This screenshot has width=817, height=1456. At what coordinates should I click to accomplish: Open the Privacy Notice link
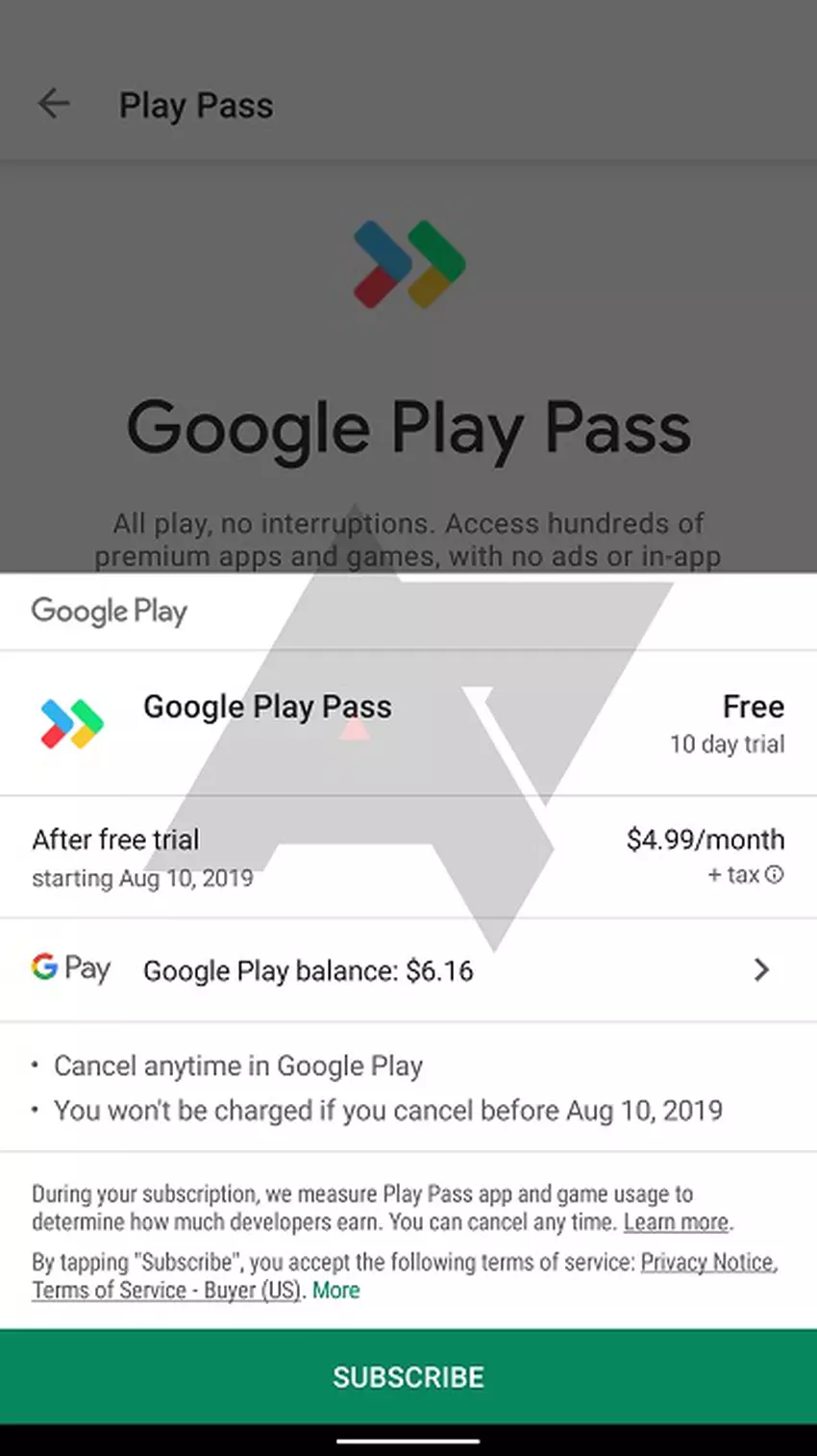(x=707, y=1262)
